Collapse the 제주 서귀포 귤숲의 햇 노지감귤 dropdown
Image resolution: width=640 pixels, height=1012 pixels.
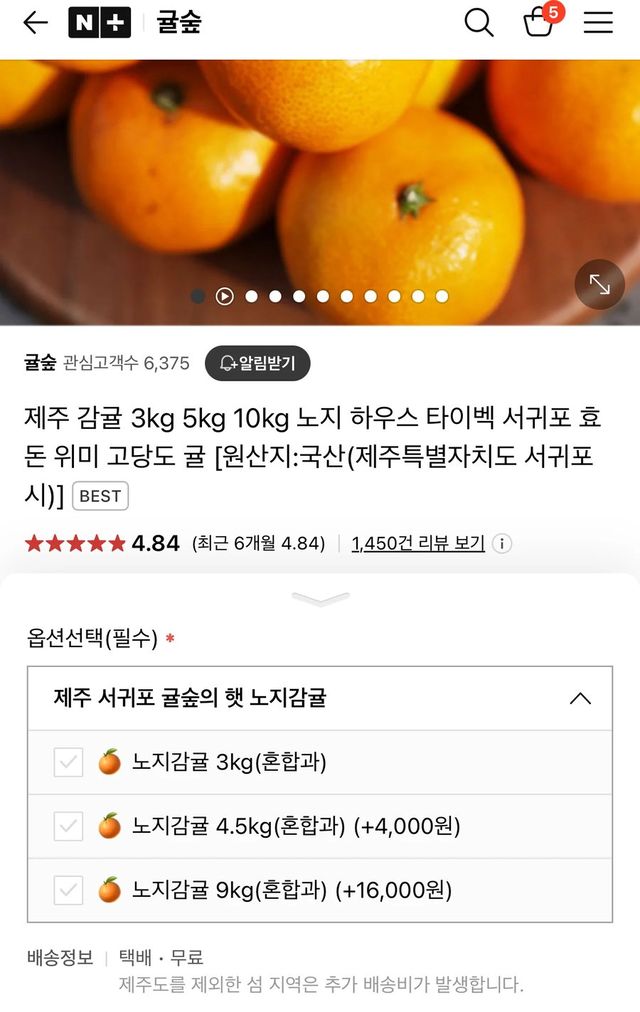[579, 698]
